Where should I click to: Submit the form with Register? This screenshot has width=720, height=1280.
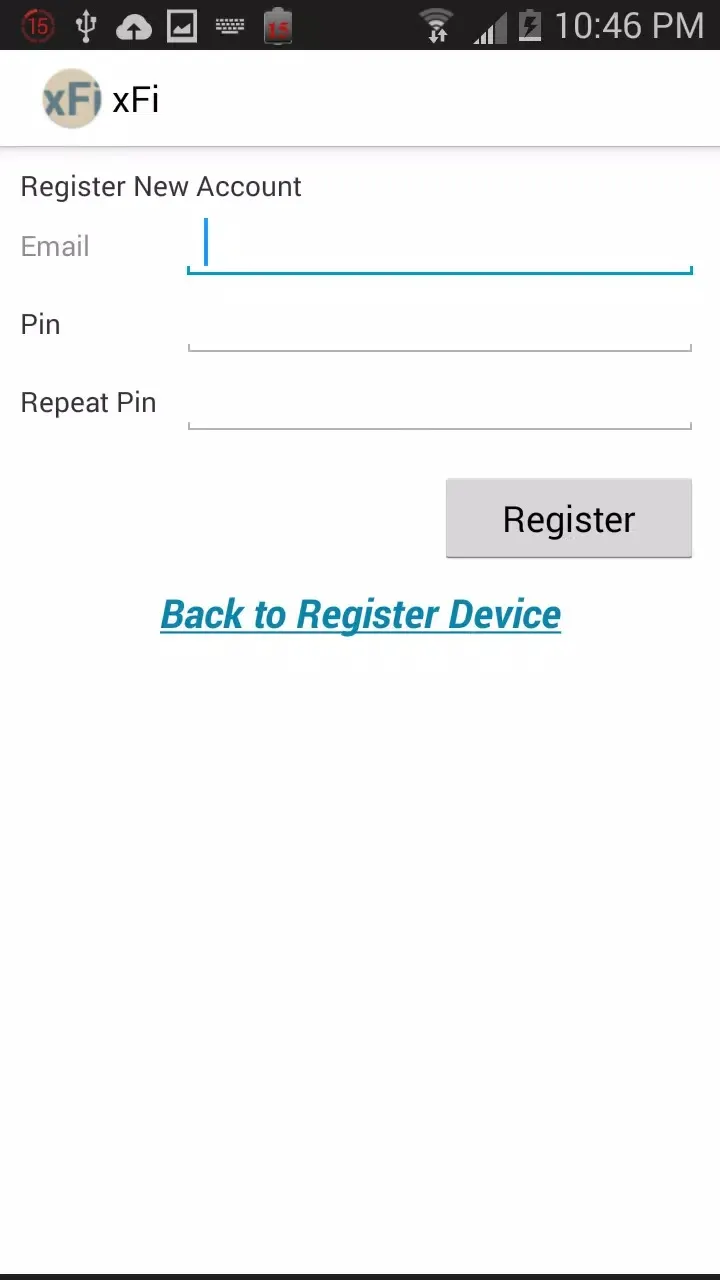(569, 518)
